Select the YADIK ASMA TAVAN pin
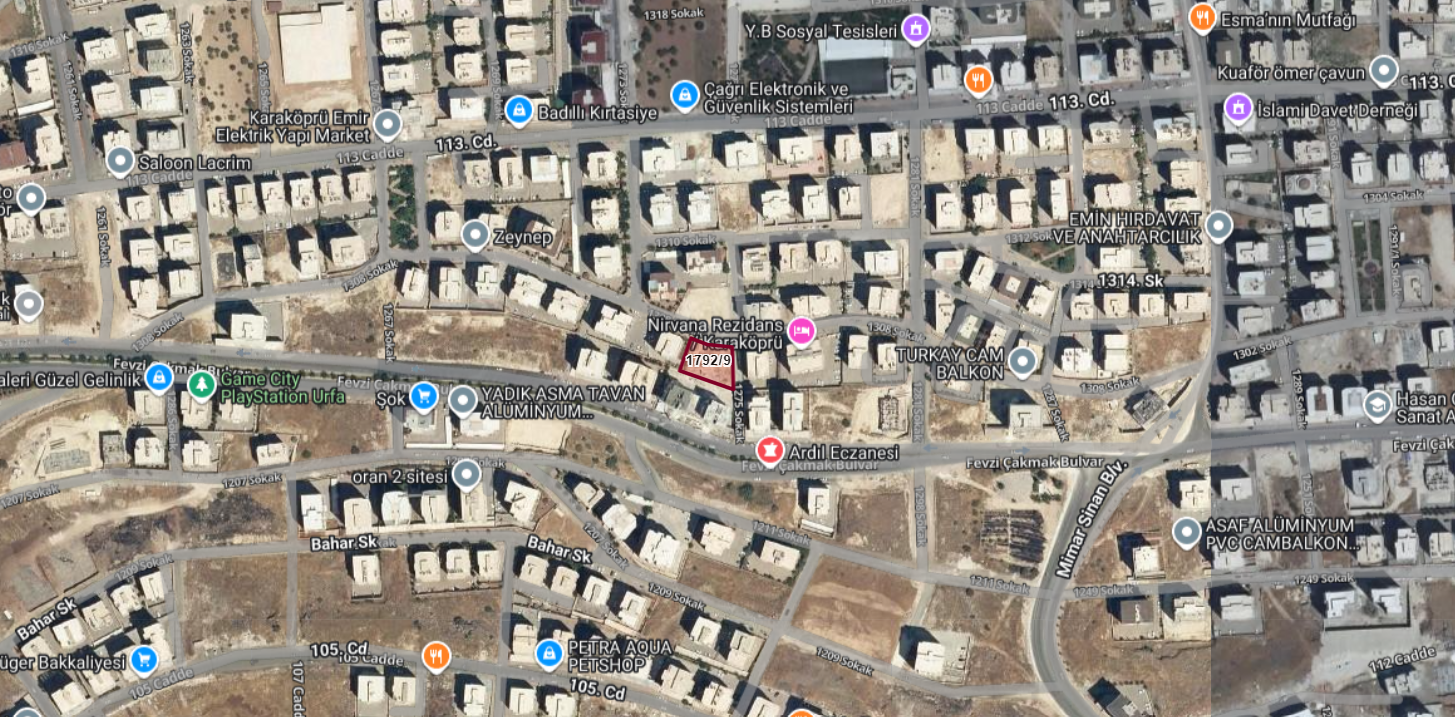1455x717 pixels. 462,401
